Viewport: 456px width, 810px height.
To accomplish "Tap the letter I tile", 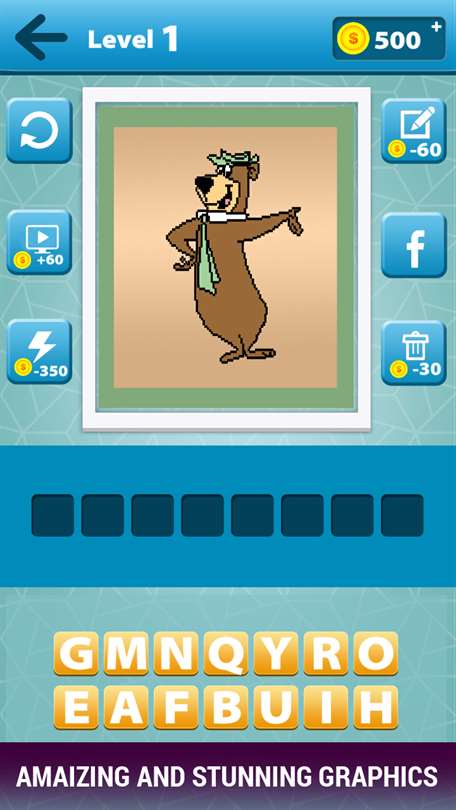I will (x=326, y=707).
